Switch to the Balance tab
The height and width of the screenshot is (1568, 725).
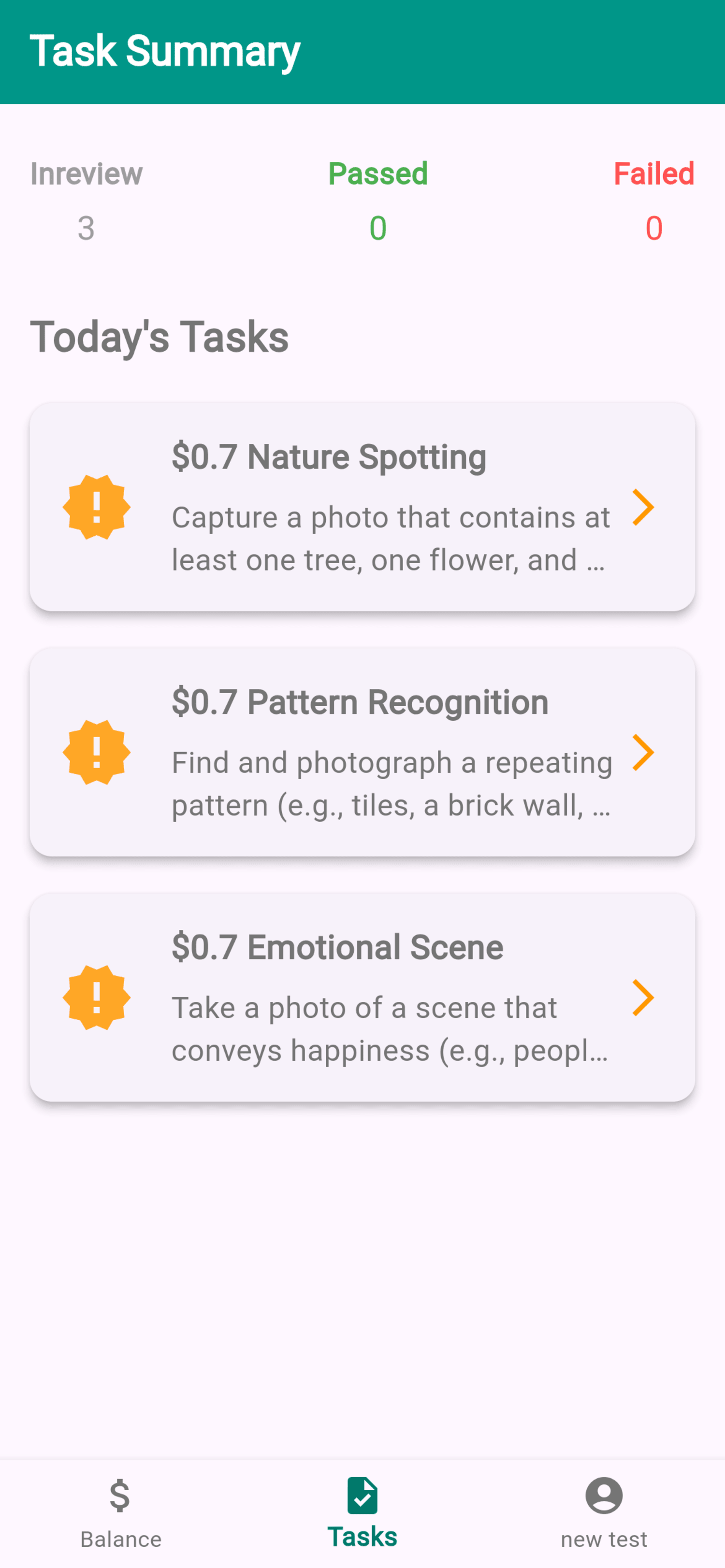point(121,1513)
